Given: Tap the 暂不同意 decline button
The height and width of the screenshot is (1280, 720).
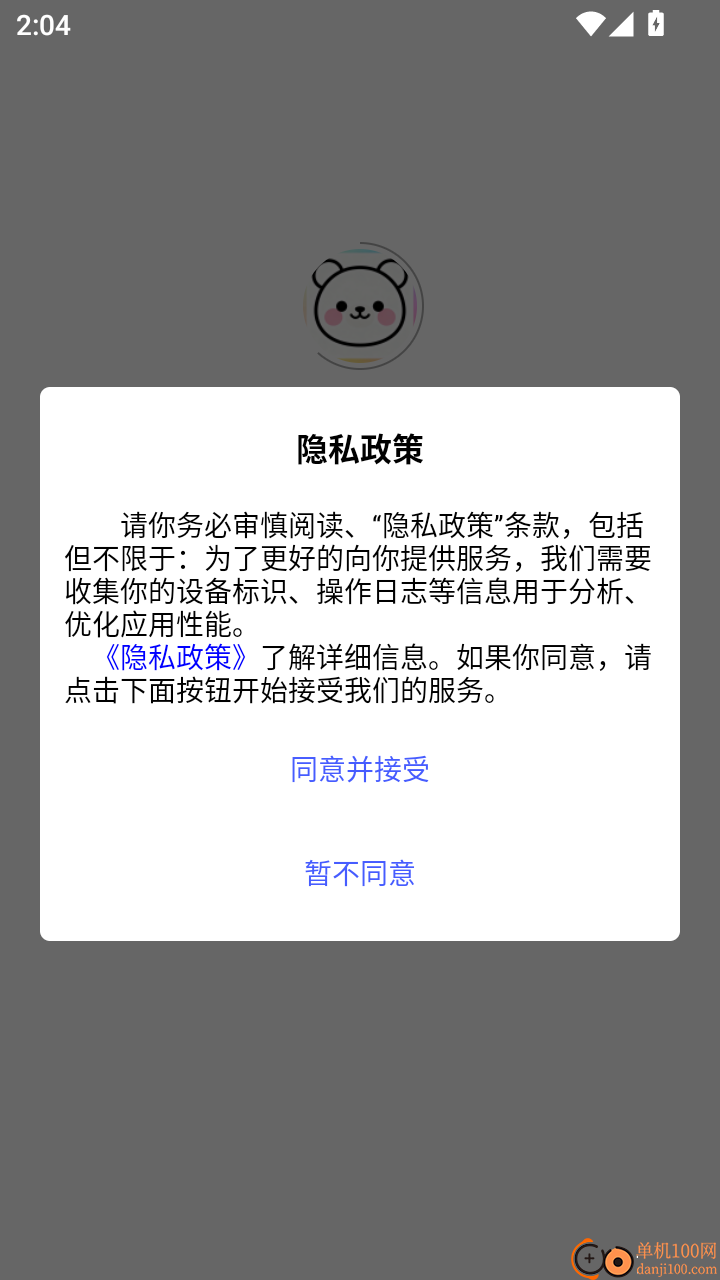Looking at the screenshot, I should [360, 873].
